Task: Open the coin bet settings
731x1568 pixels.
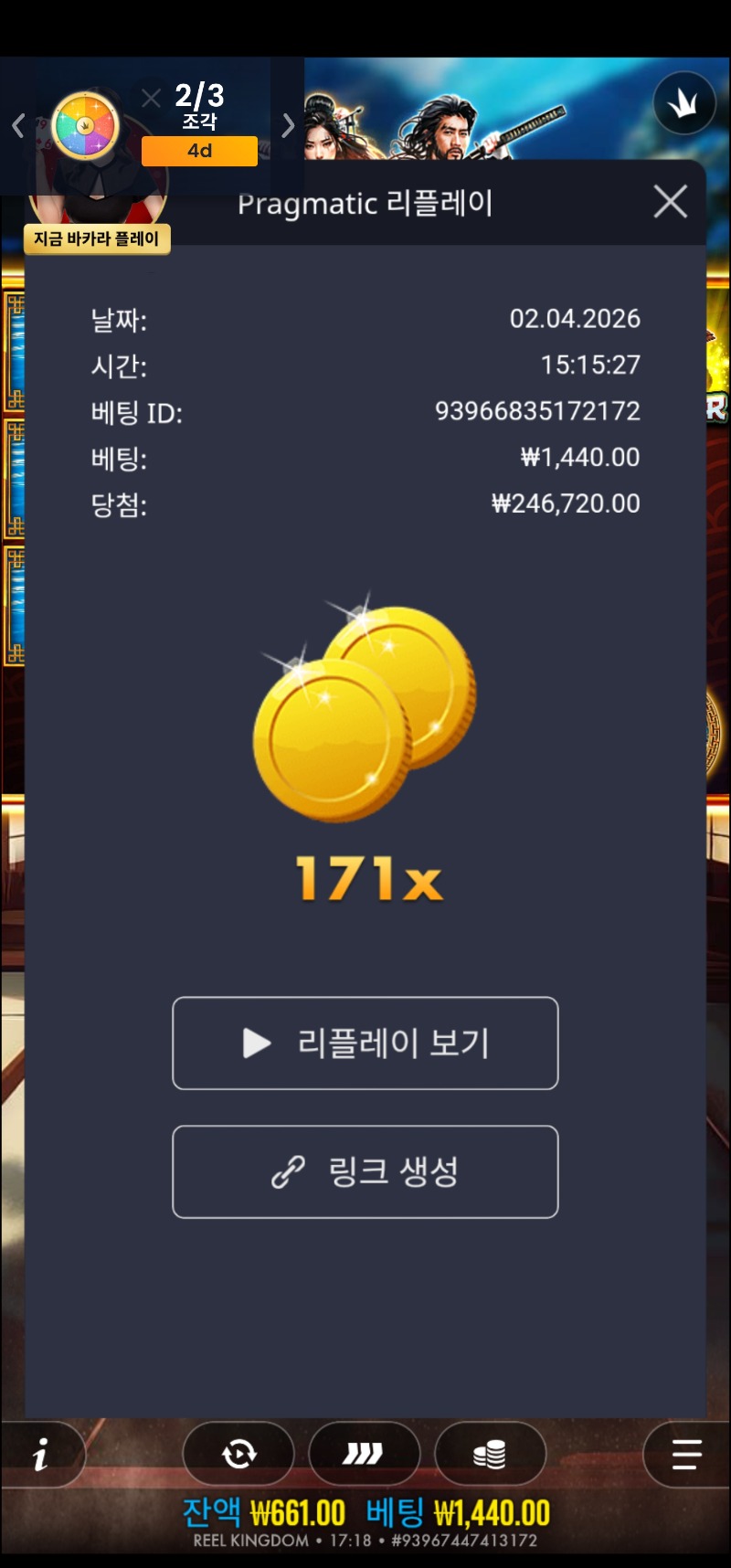Action: point(490,1454)
